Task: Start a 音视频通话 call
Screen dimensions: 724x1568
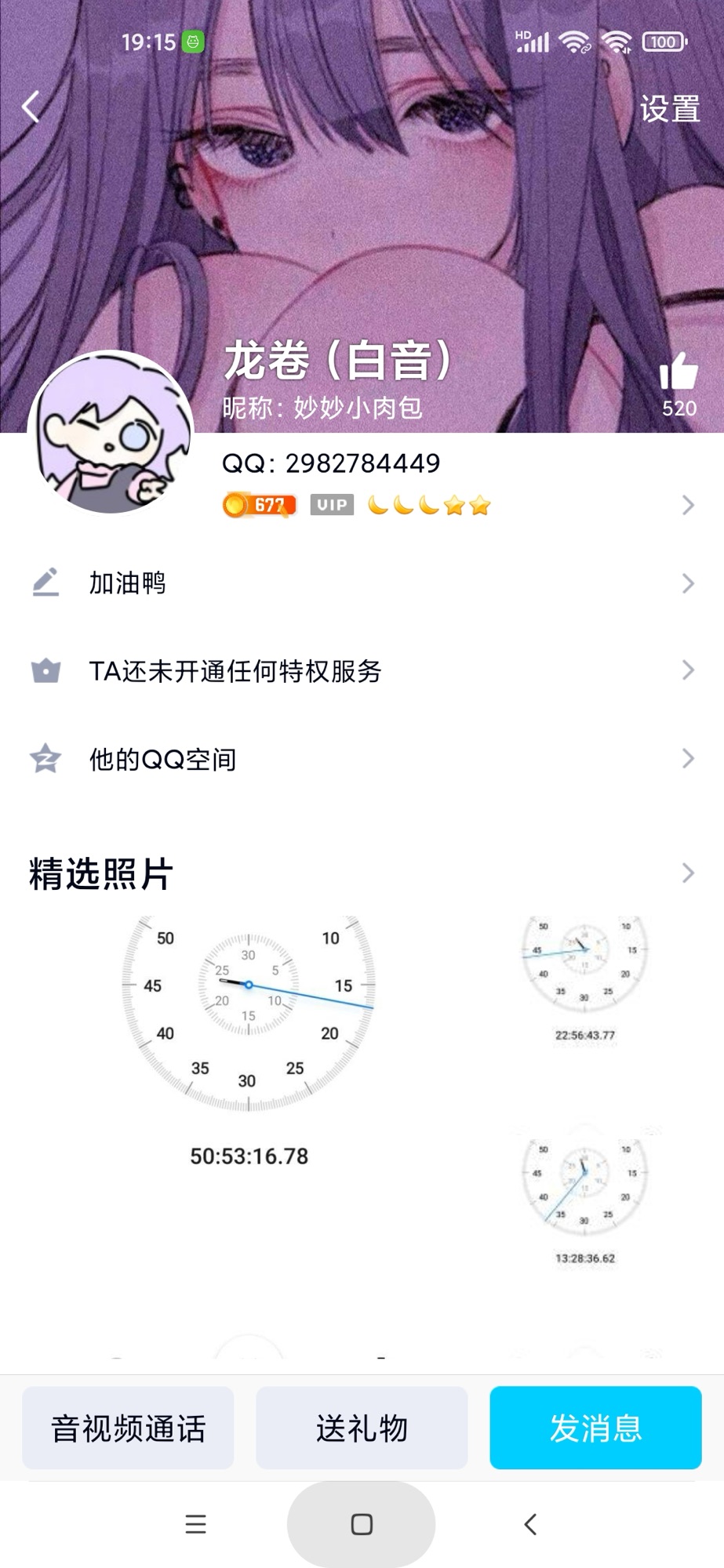Action: pos(128,1428)
